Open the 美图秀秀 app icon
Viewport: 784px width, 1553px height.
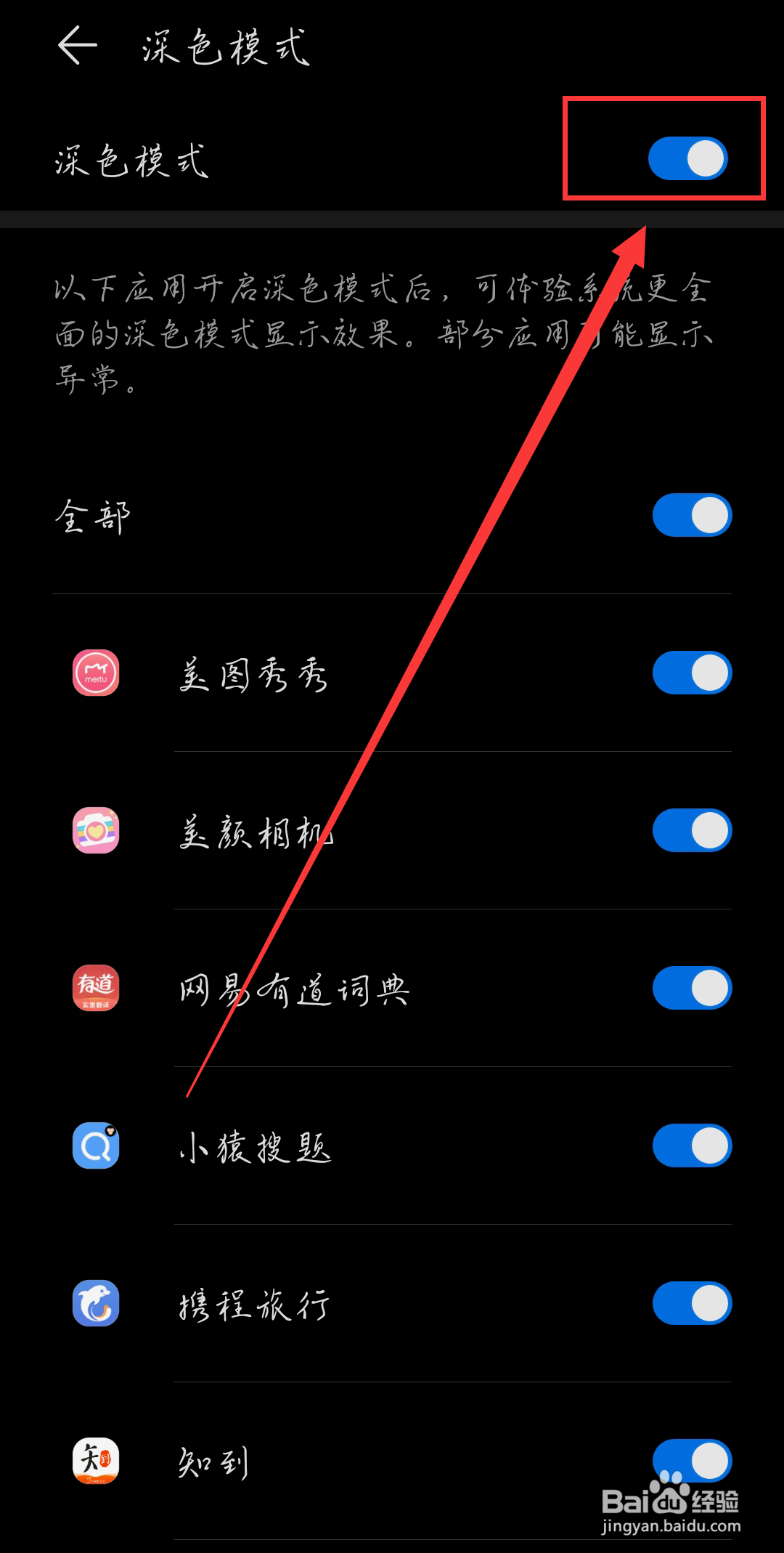(94, 674)
